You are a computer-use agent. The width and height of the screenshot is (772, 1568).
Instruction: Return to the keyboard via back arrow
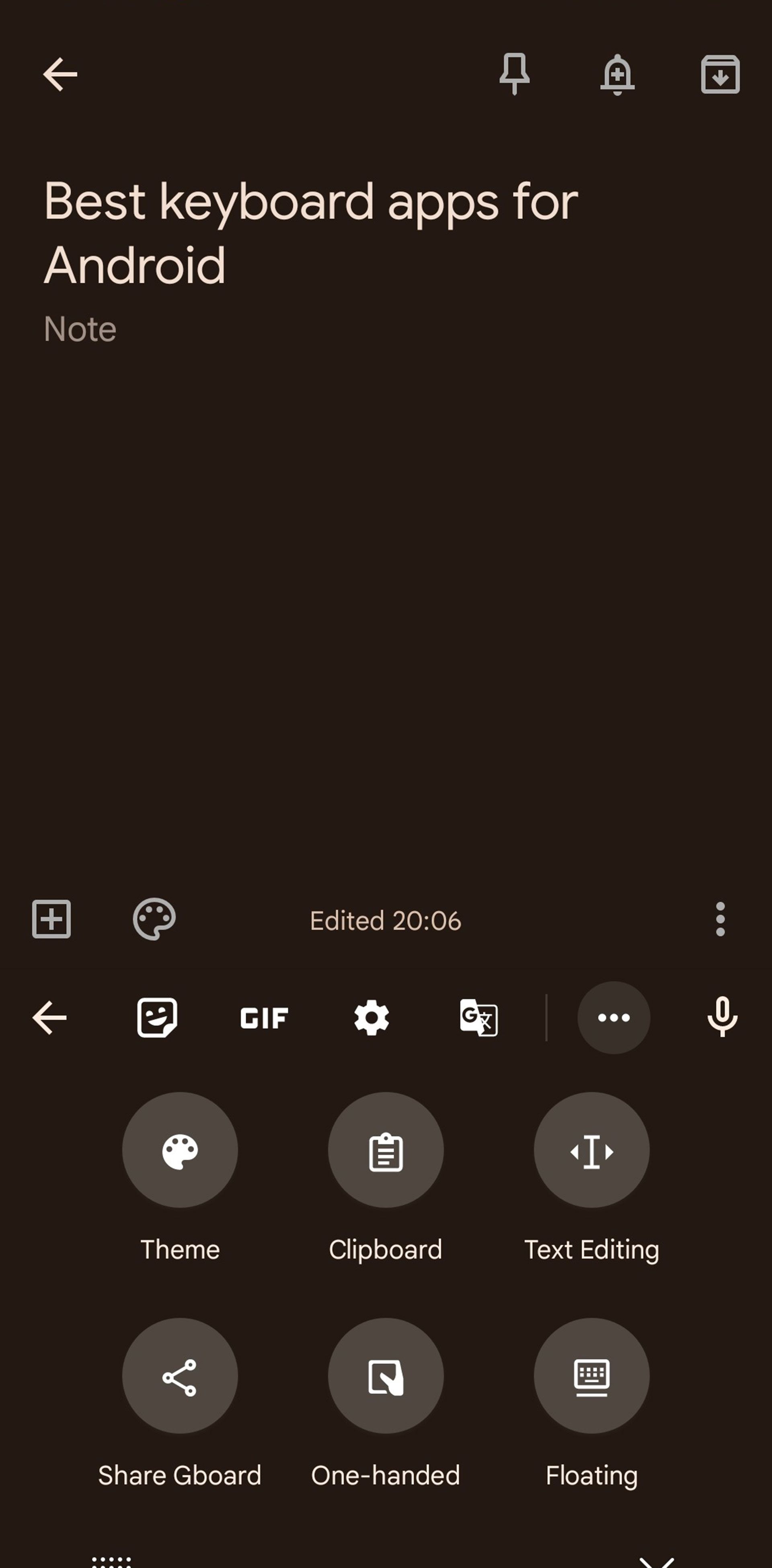[x=49, y=1017]
